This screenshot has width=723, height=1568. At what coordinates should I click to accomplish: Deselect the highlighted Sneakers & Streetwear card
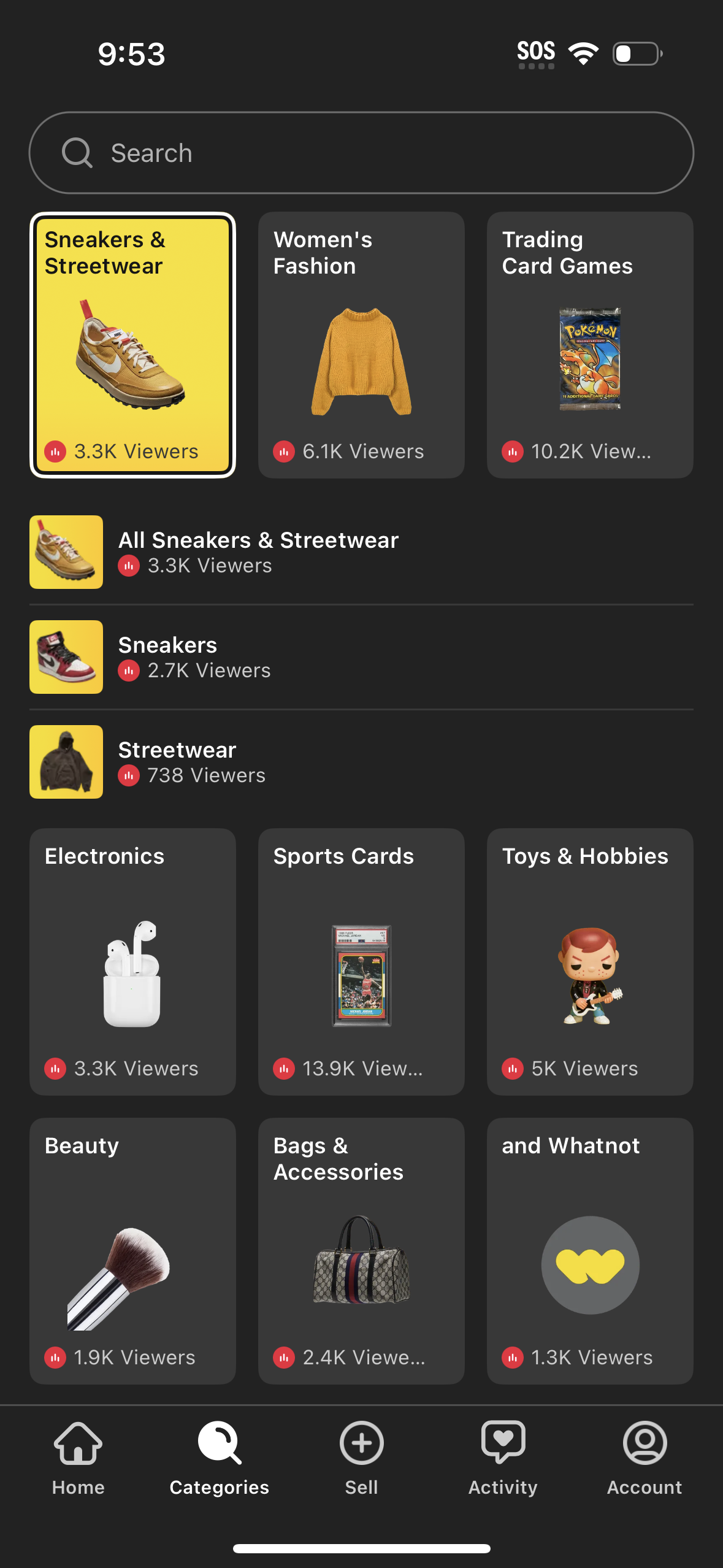132,344
